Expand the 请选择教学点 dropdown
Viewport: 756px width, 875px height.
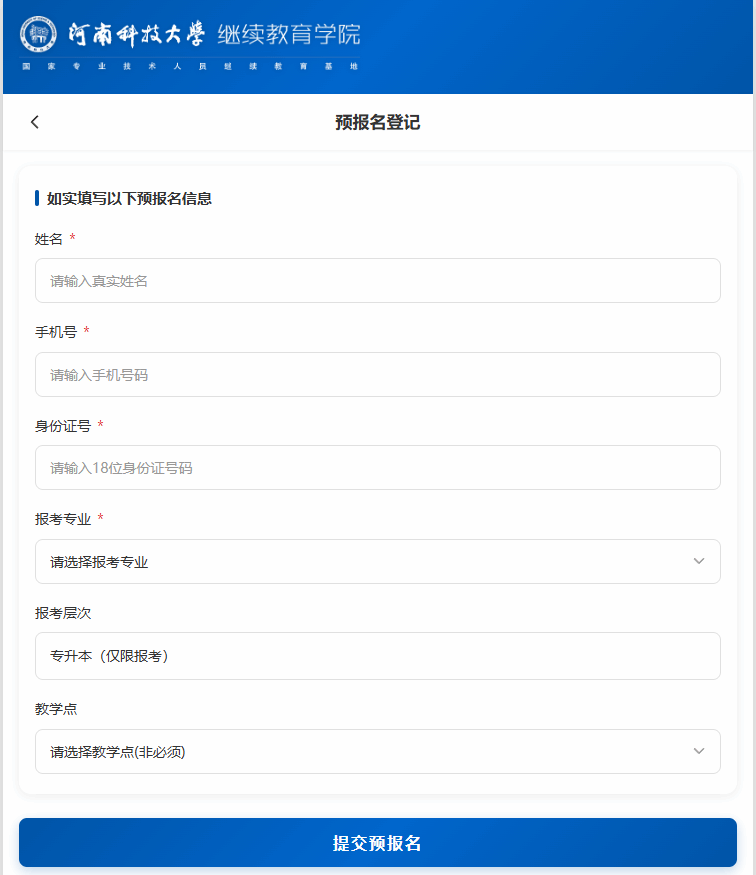[x=378, y=751]
